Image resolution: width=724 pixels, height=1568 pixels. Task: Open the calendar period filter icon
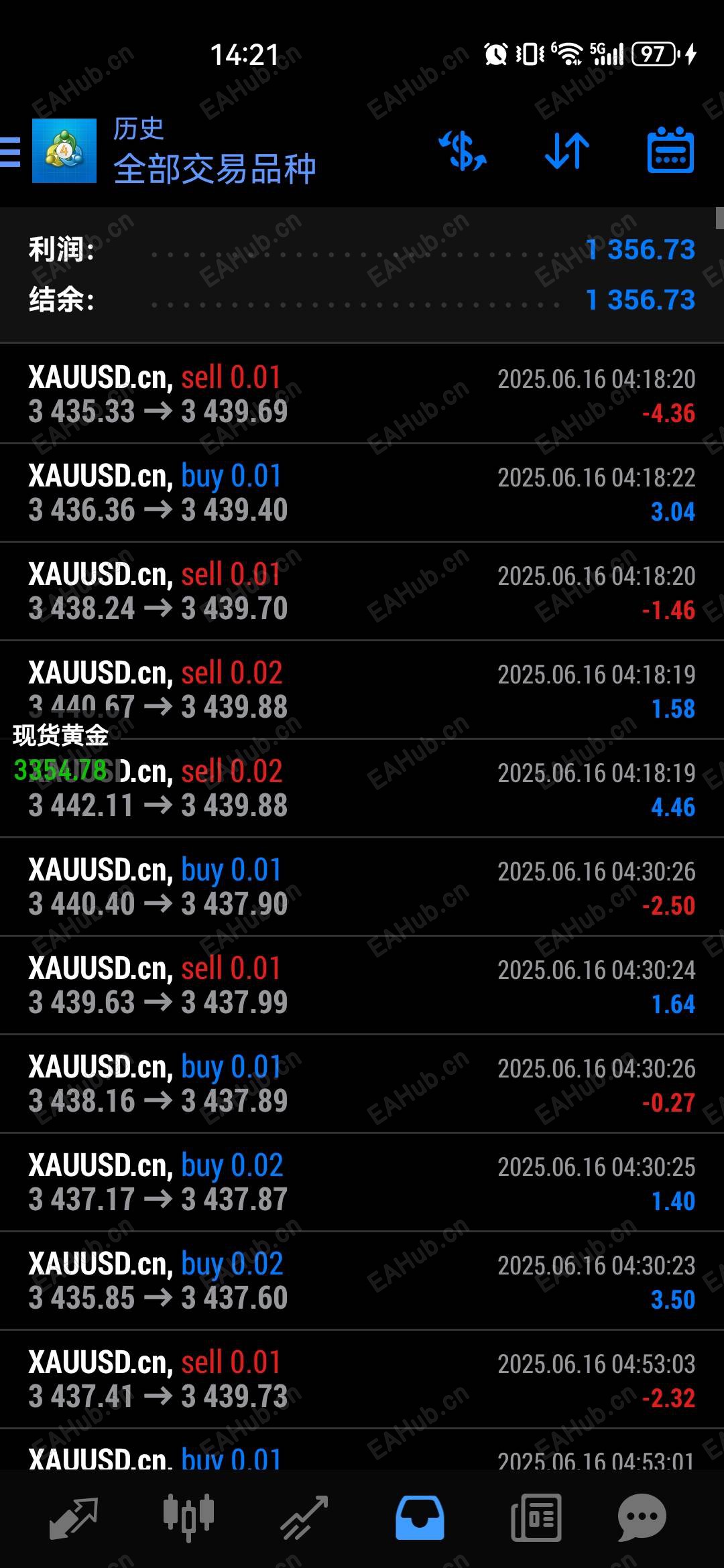pos(670,151)
